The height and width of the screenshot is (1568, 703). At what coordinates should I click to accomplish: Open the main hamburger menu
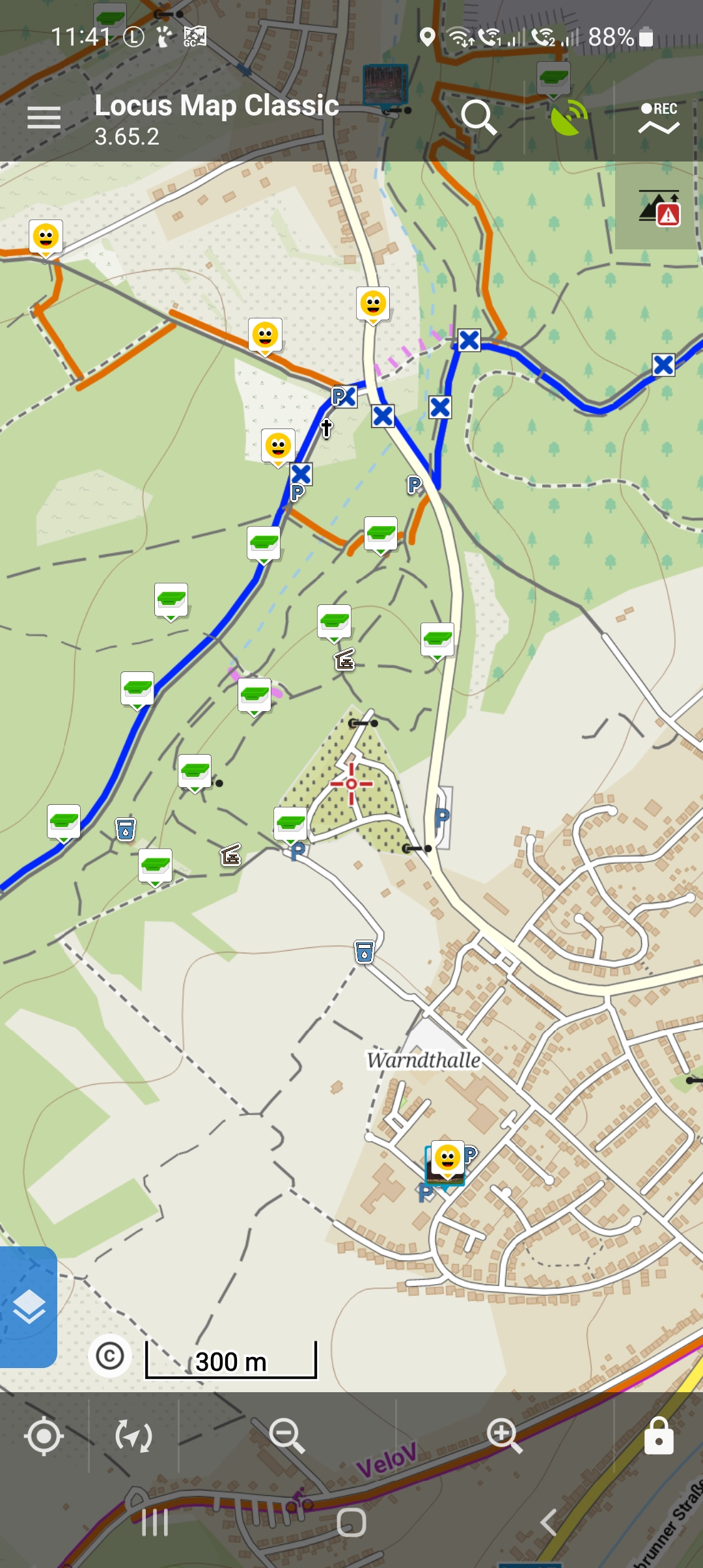click(44, 118)
